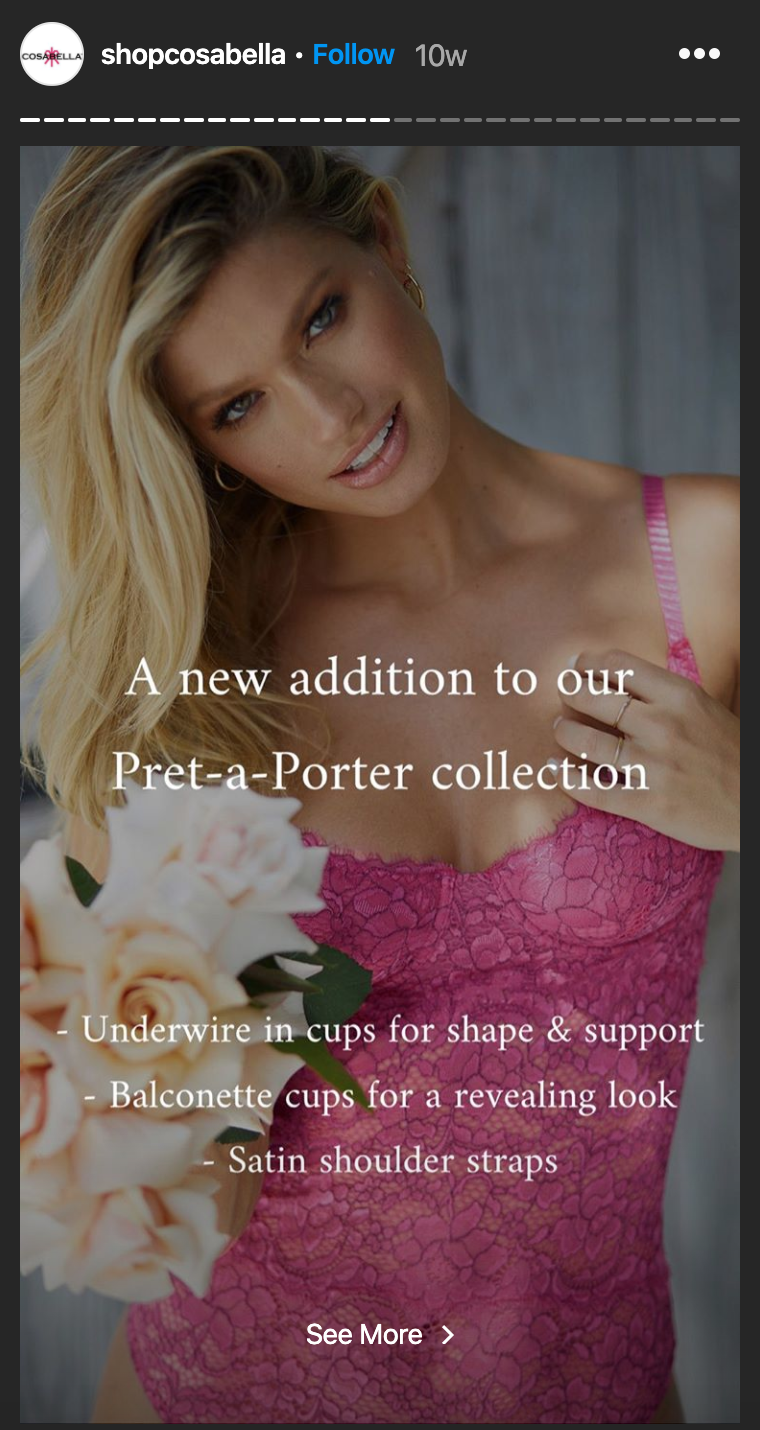Image resolution: width=760 pixels, height=1430 pixels.
Task: Tap See More link on story
Action: pos(379,1334)
